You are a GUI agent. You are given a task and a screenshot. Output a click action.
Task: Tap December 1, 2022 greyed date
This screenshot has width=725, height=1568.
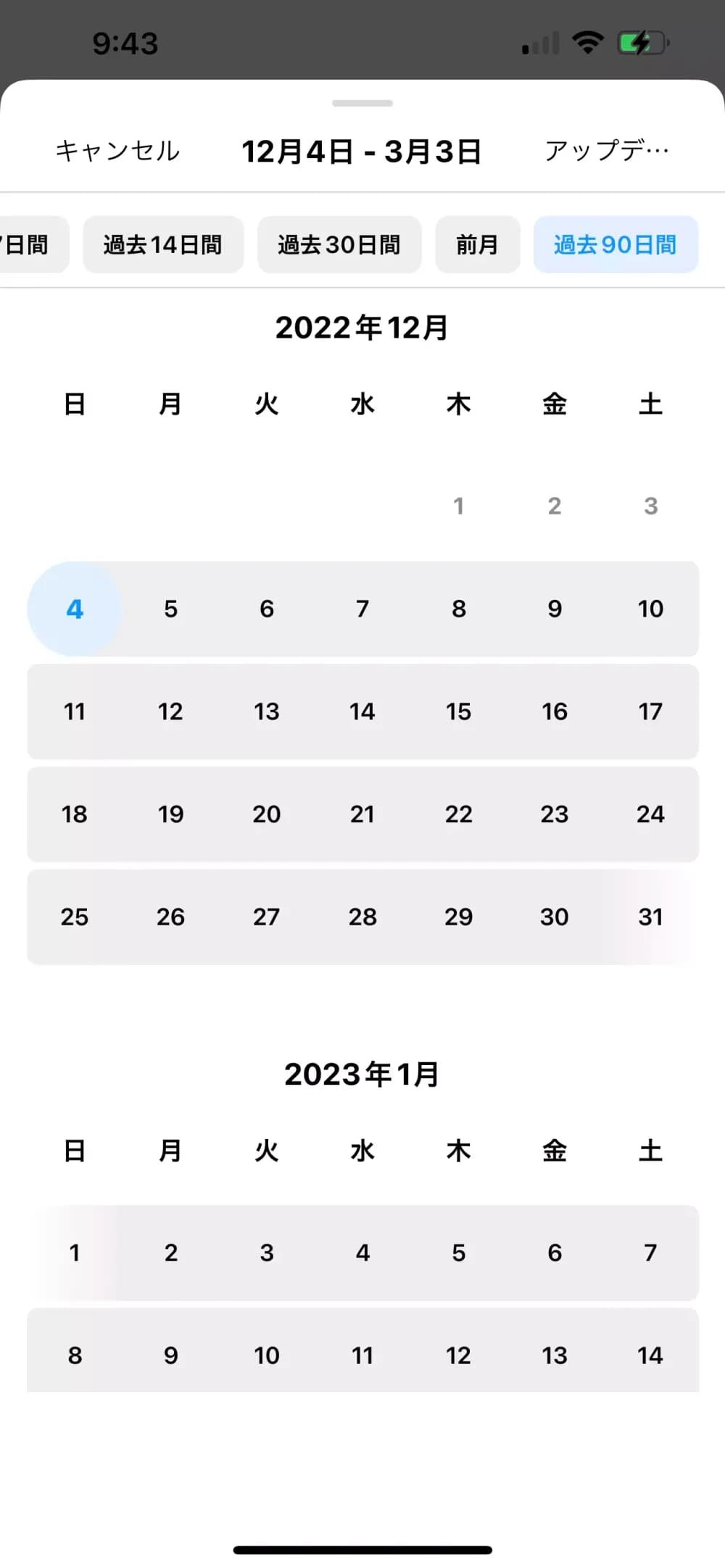click(x=458, y=506)
